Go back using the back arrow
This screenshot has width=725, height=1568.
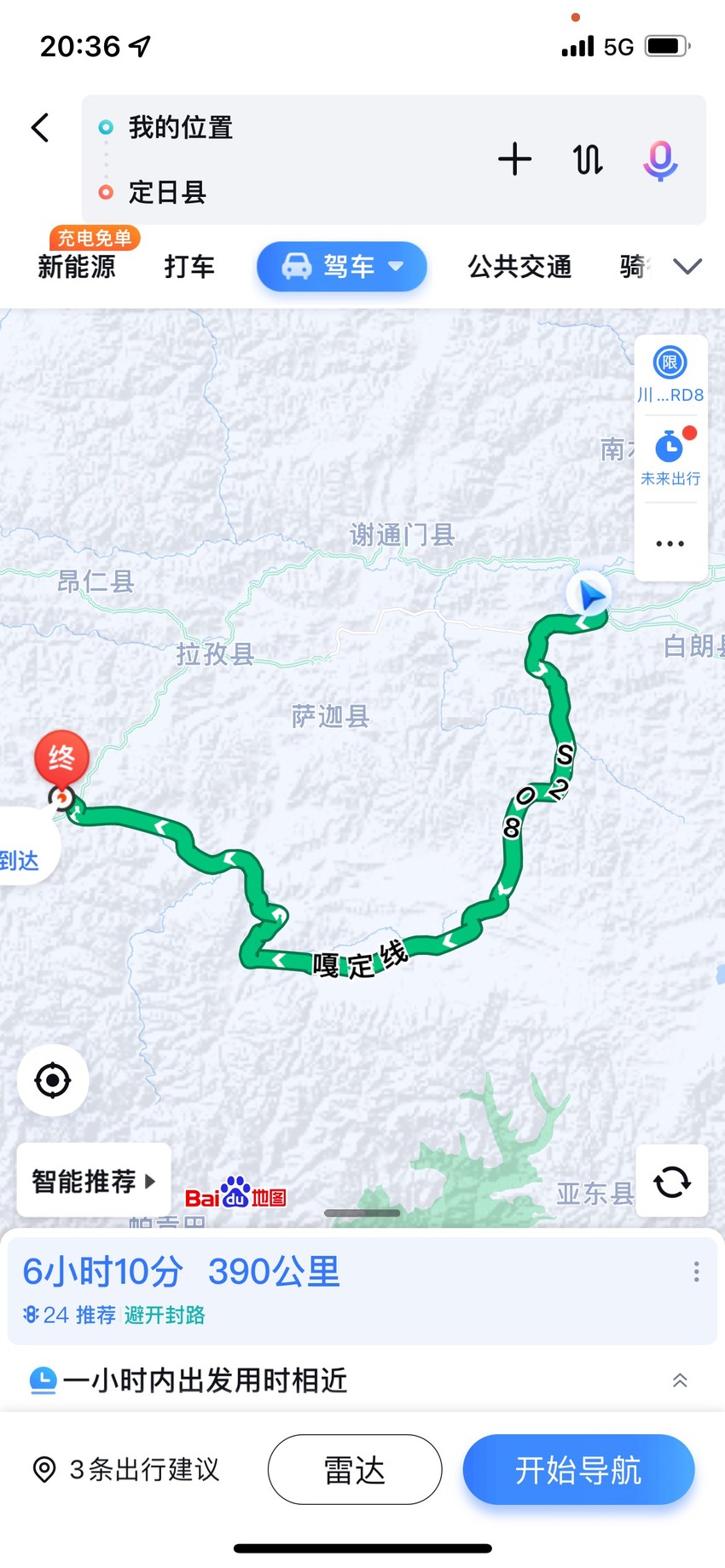click(x=40, y=128)
